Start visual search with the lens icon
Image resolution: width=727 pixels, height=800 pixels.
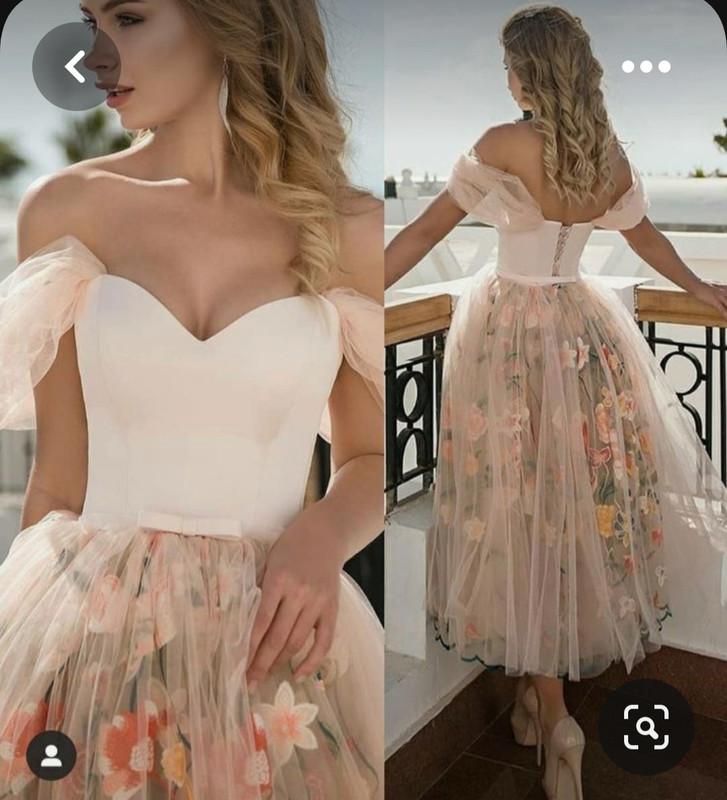(646, 727)
